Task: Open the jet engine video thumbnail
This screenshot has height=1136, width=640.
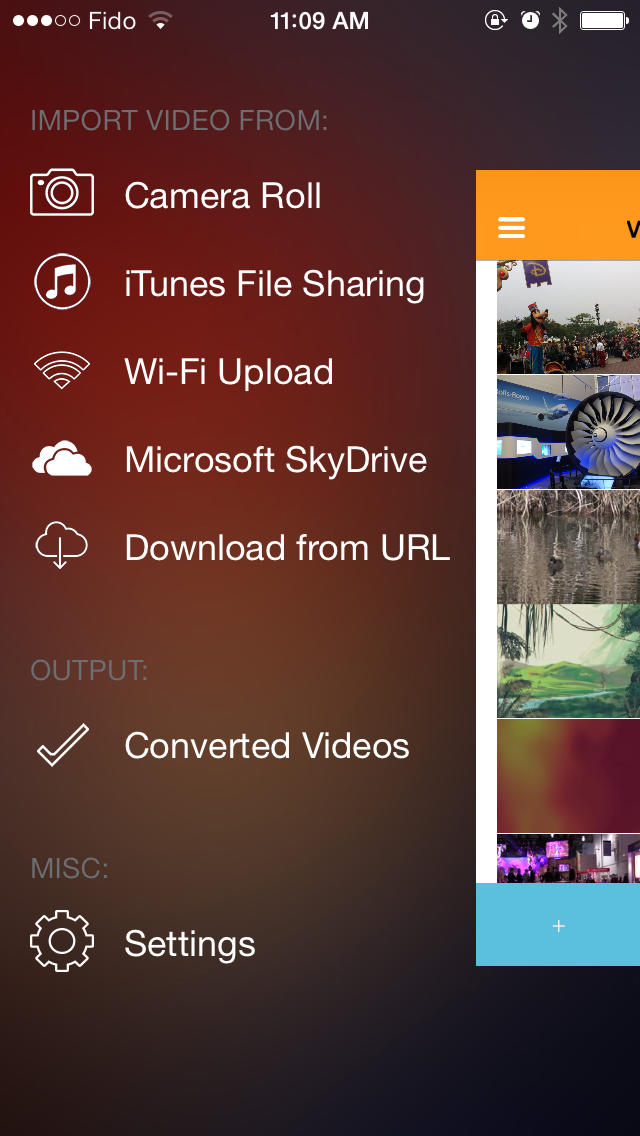Action: coord(568,432)
